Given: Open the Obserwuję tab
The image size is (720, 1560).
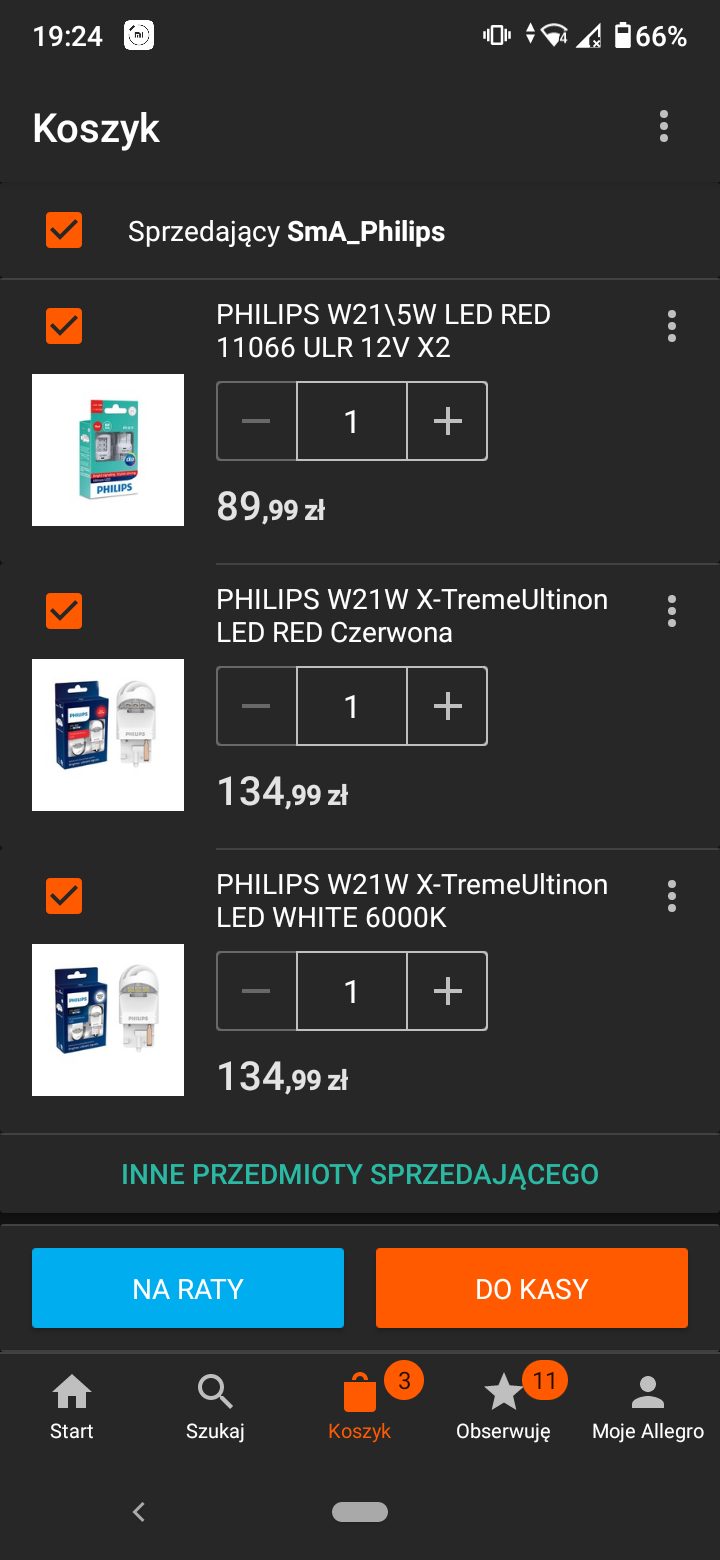Looking at the screenshot, I should pyautogui.click(x=503, y=1405).
